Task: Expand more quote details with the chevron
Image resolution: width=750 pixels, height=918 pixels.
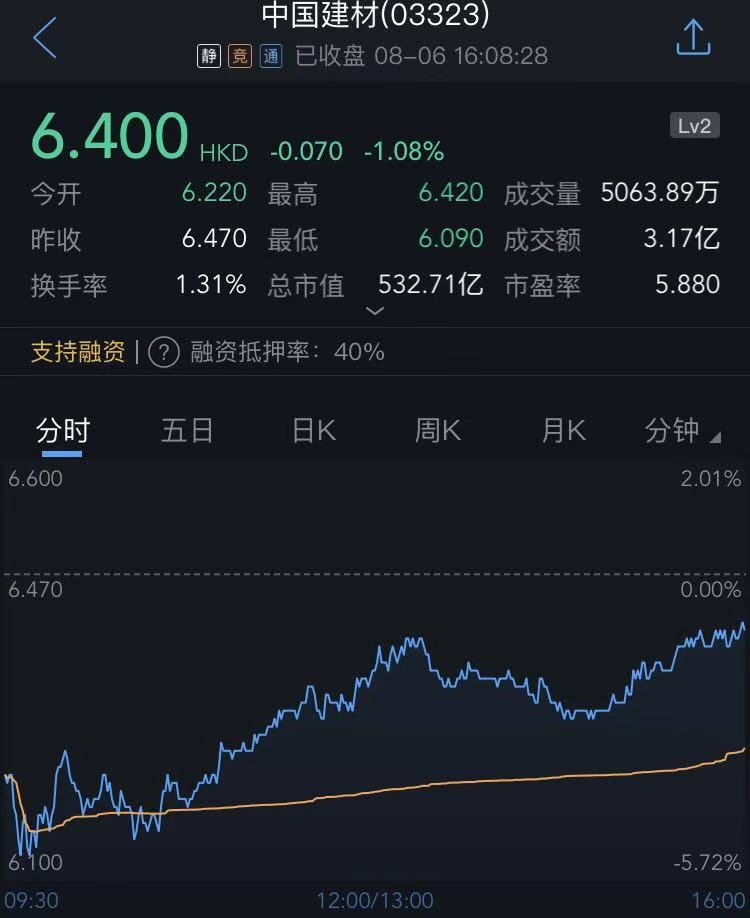Action: point(375,311)
